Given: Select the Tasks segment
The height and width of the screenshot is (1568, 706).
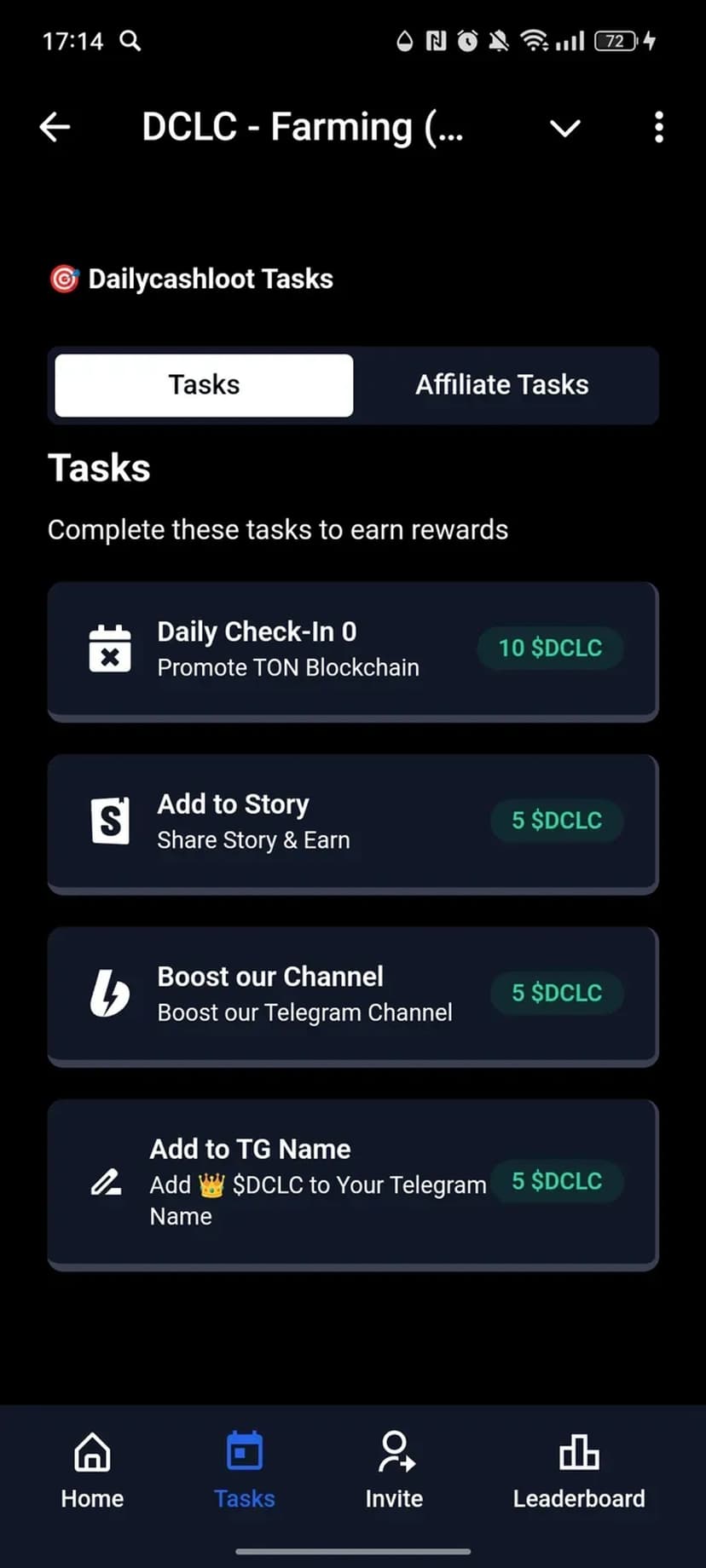Looking at the screenshot, I should tap(204, 385).
